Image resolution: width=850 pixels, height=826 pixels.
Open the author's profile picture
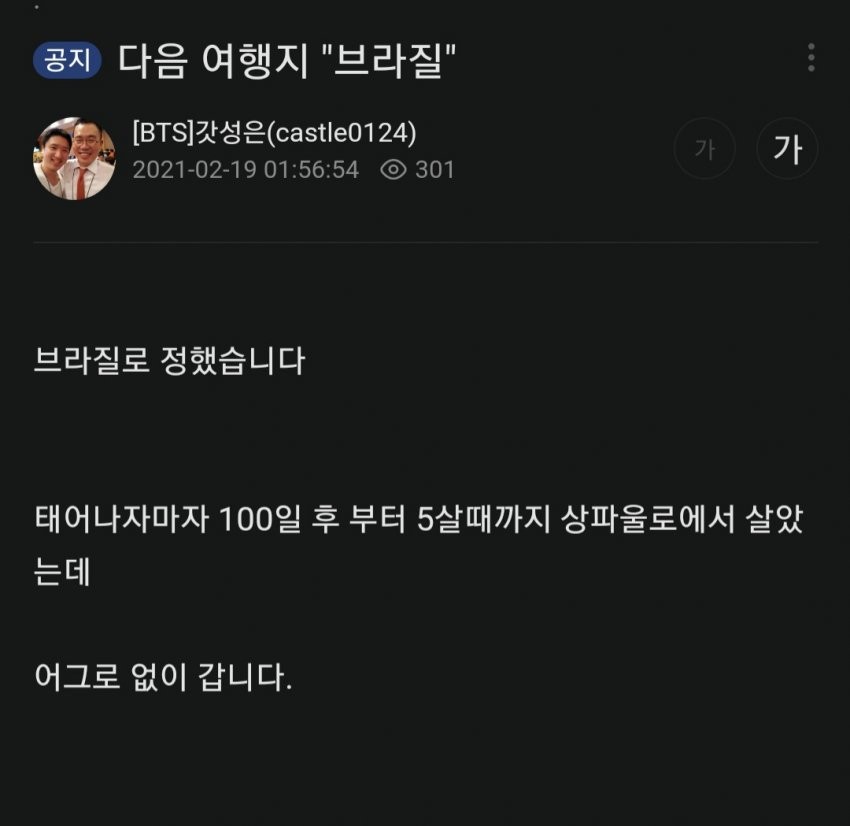pyautogui.click(x=75, y=158)
